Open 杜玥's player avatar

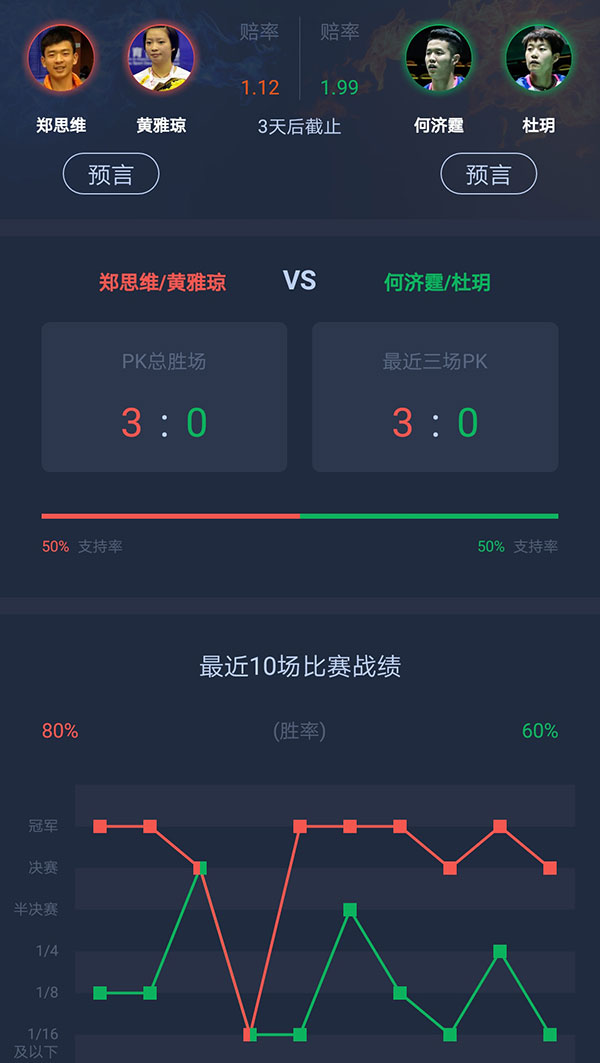click(x=538, y=59)
